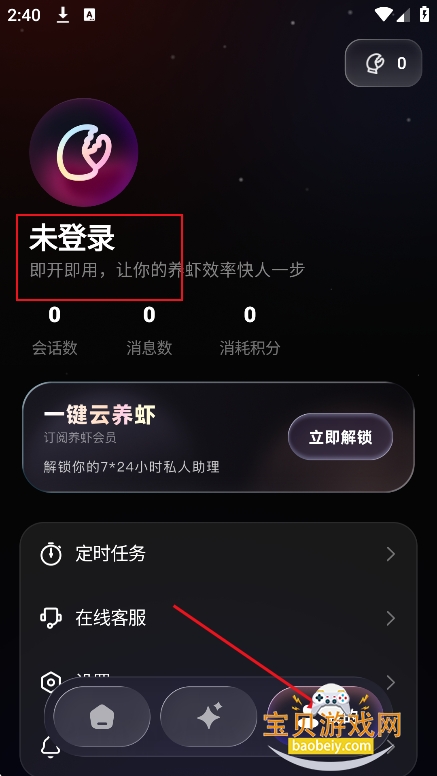Open 在线客服 support
The height and width of the screenshot is (776, 437).
pyautogui.click(x=218, y=618)
